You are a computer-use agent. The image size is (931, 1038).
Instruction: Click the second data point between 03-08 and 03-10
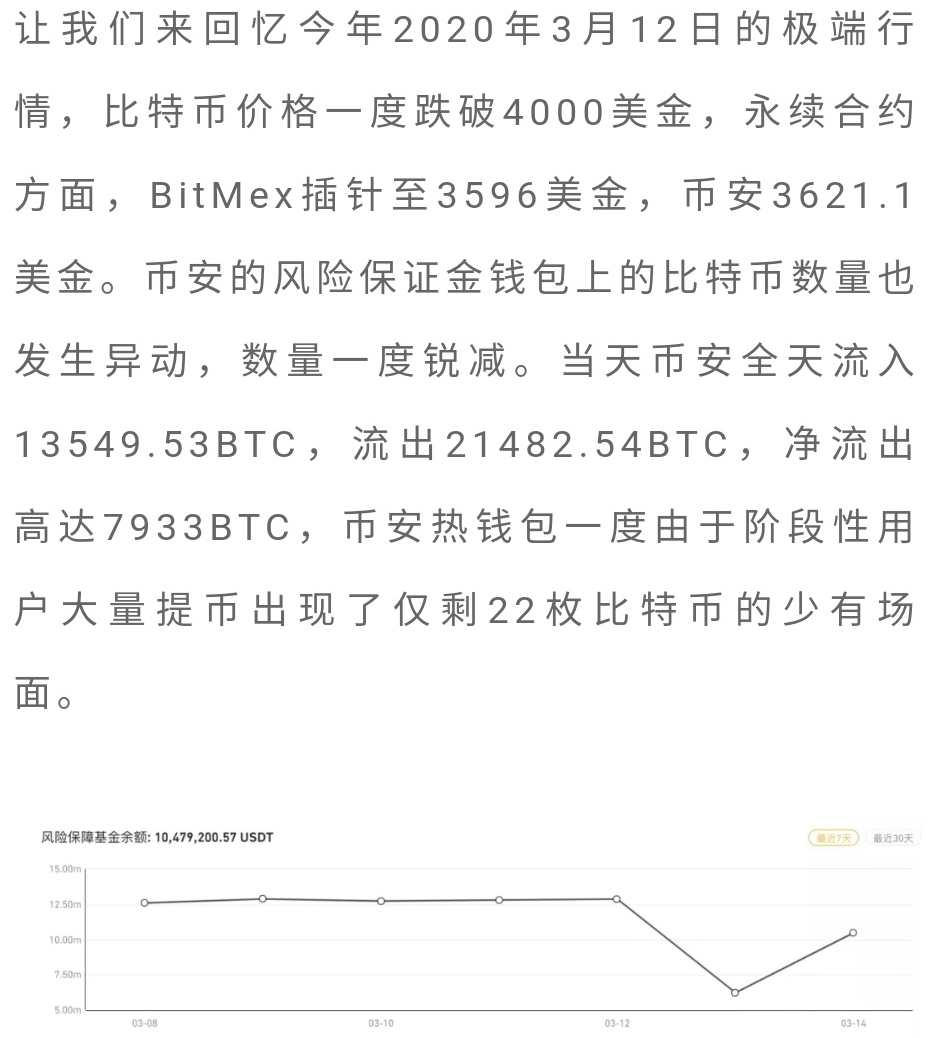coord(262,898)
